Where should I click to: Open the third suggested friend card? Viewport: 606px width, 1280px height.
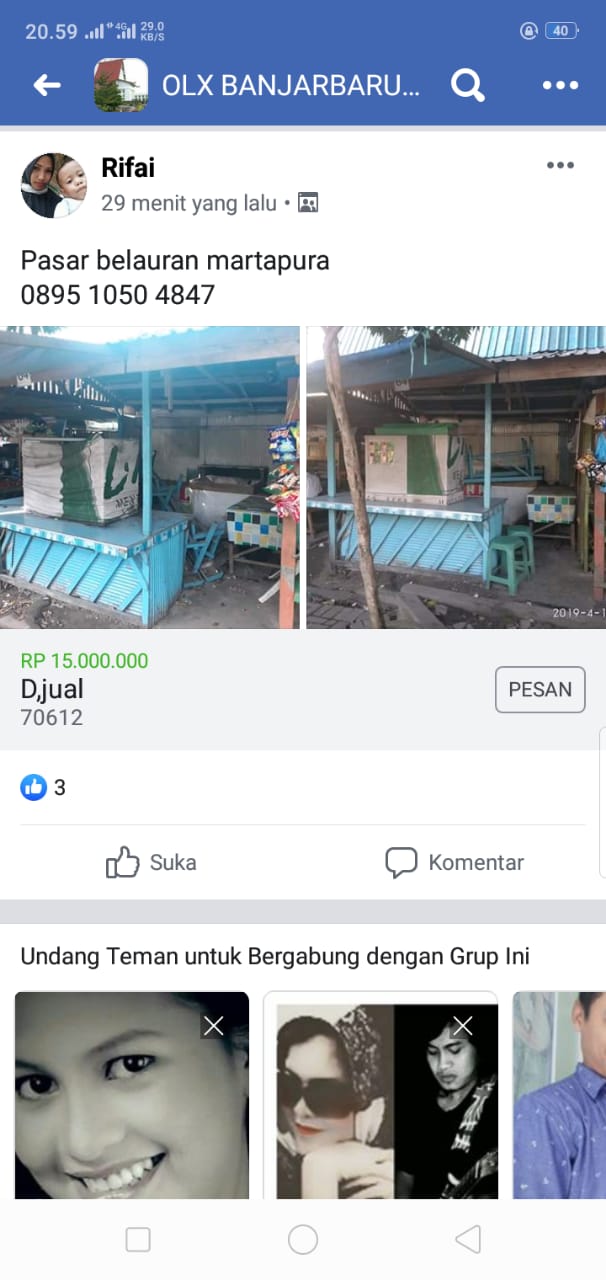559,1095
